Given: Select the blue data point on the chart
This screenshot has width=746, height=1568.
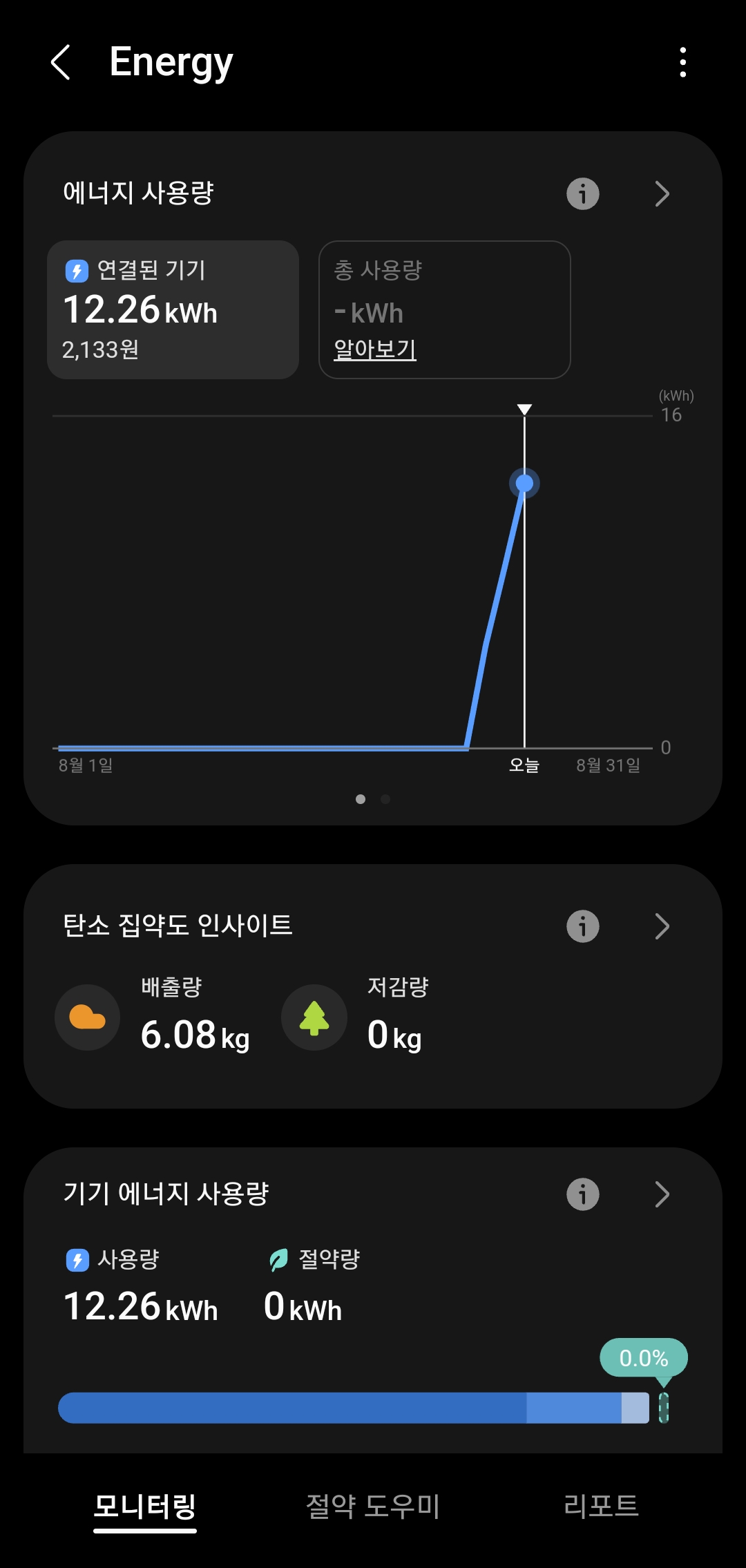Looking at the screenshot, I should tap(524, 484).
